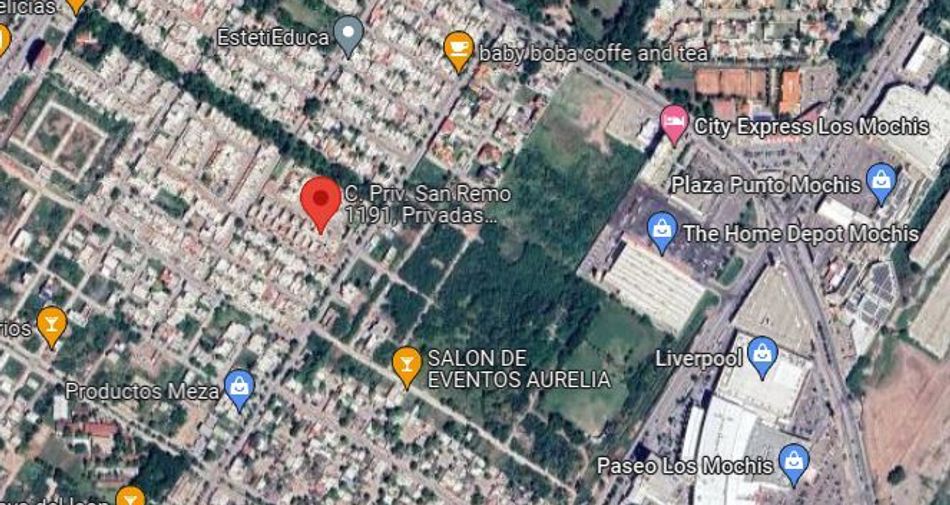950x505 pixels.
Task: Select the SALON DE EVENTOS AURELIA marker
Action: click(x=406, y=364)
